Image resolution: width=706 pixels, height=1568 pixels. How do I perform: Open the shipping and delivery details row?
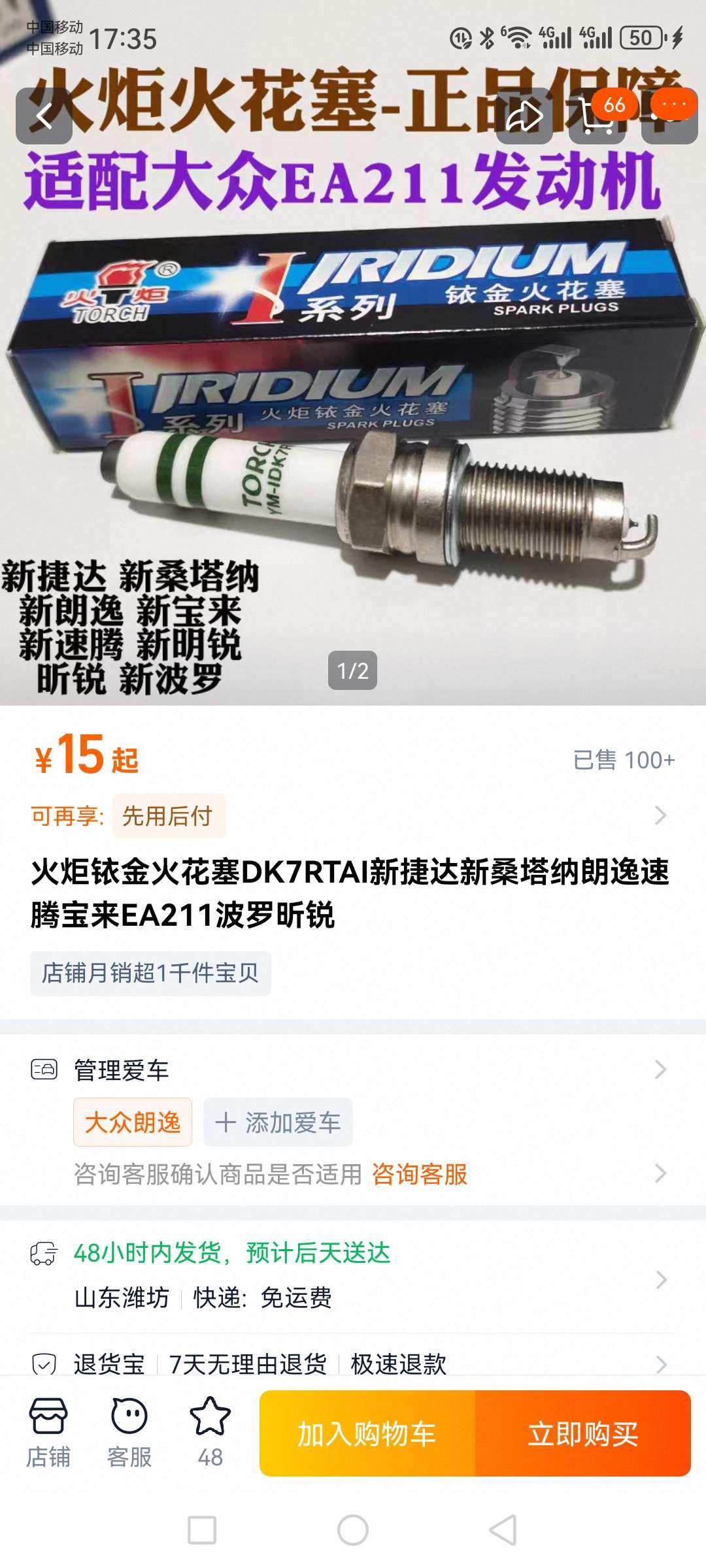coord(353,1275)
